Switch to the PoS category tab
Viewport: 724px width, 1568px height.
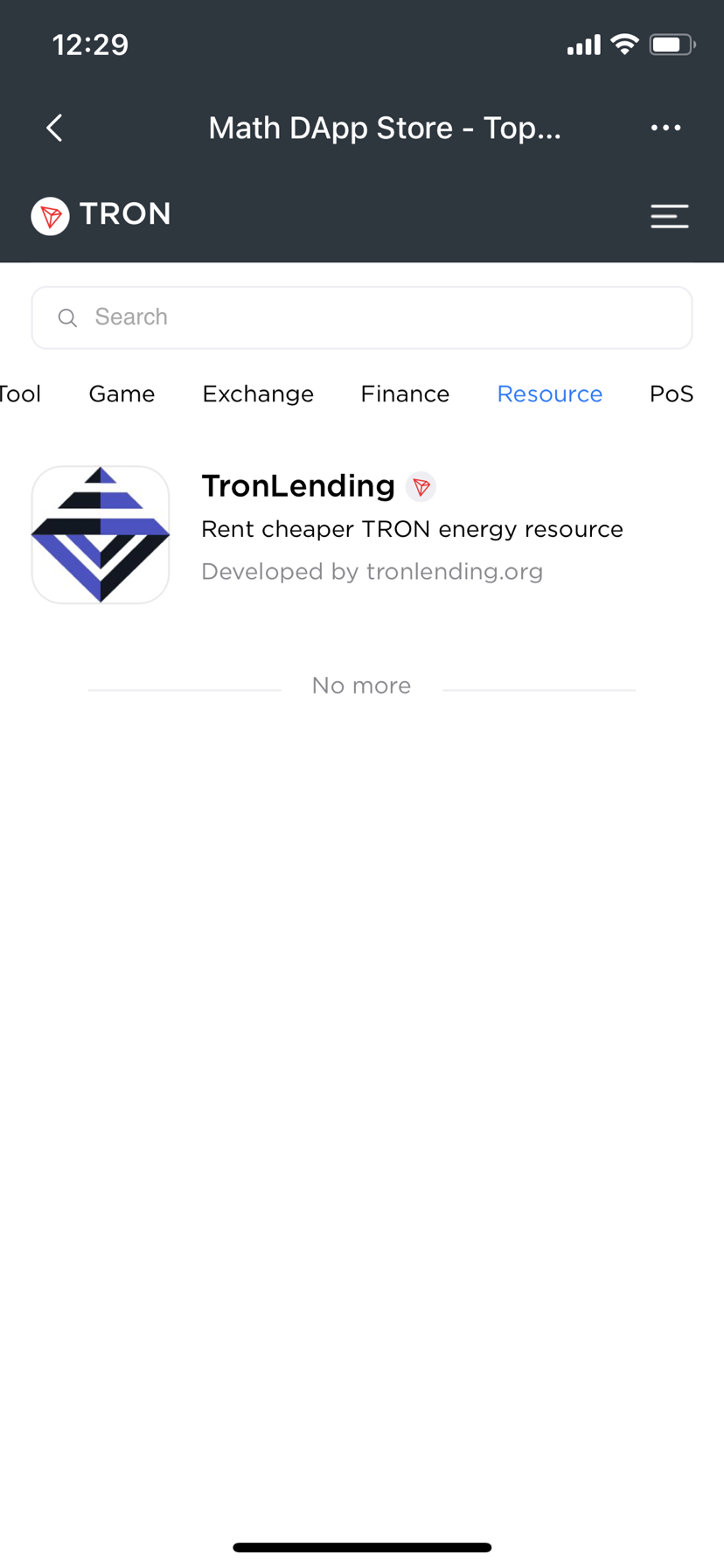point(671,394)
